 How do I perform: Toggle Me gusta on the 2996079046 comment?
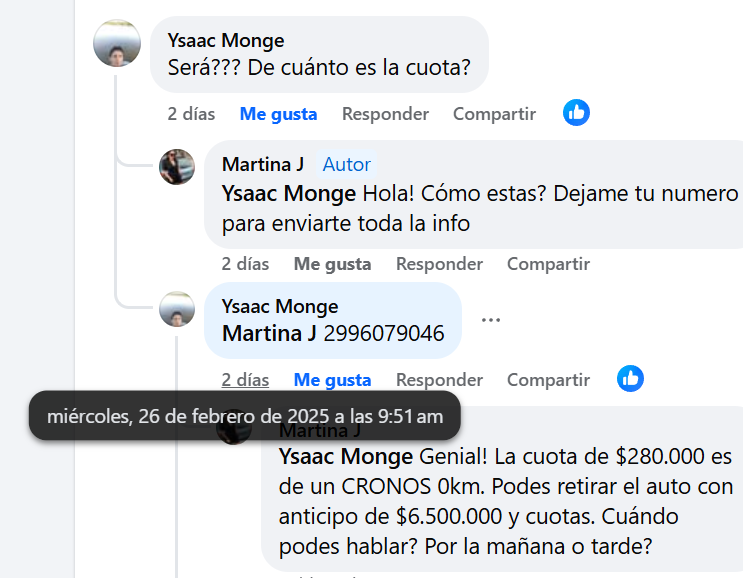tap(332, 380)
